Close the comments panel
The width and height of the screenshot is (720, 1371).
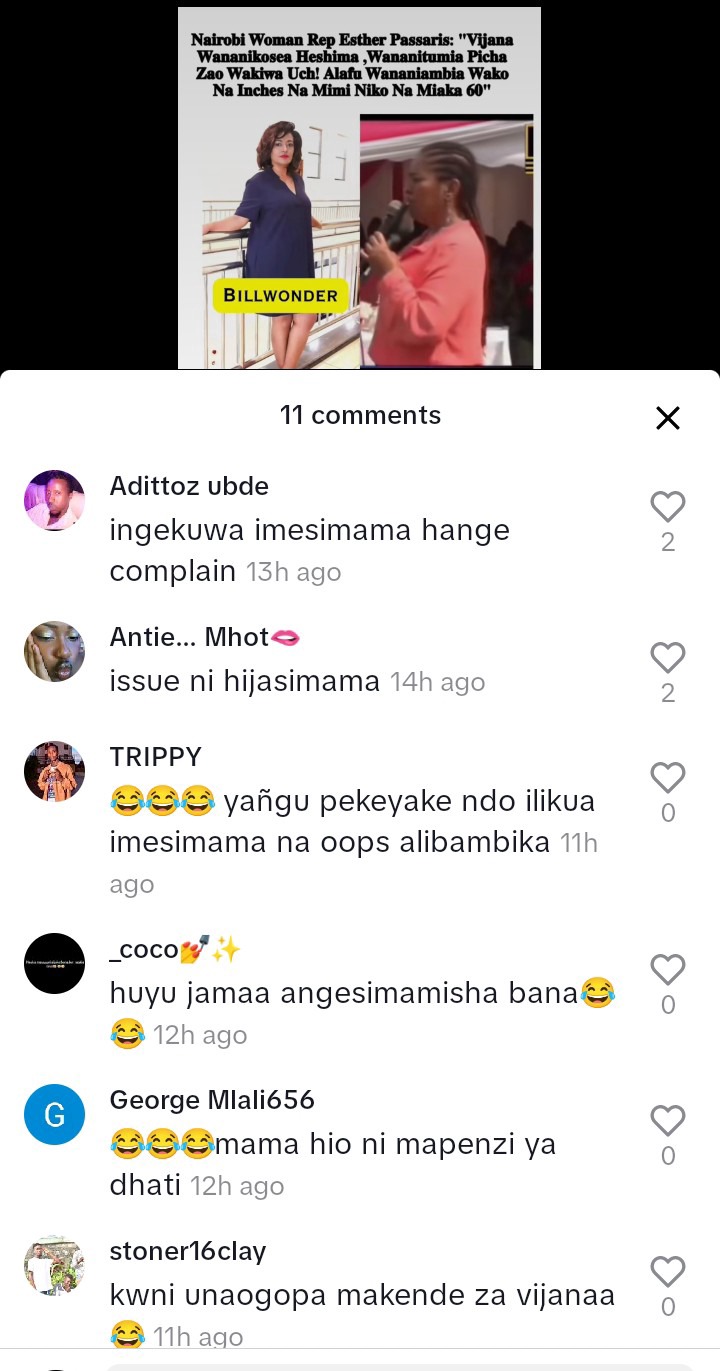[x=667, y=417]
